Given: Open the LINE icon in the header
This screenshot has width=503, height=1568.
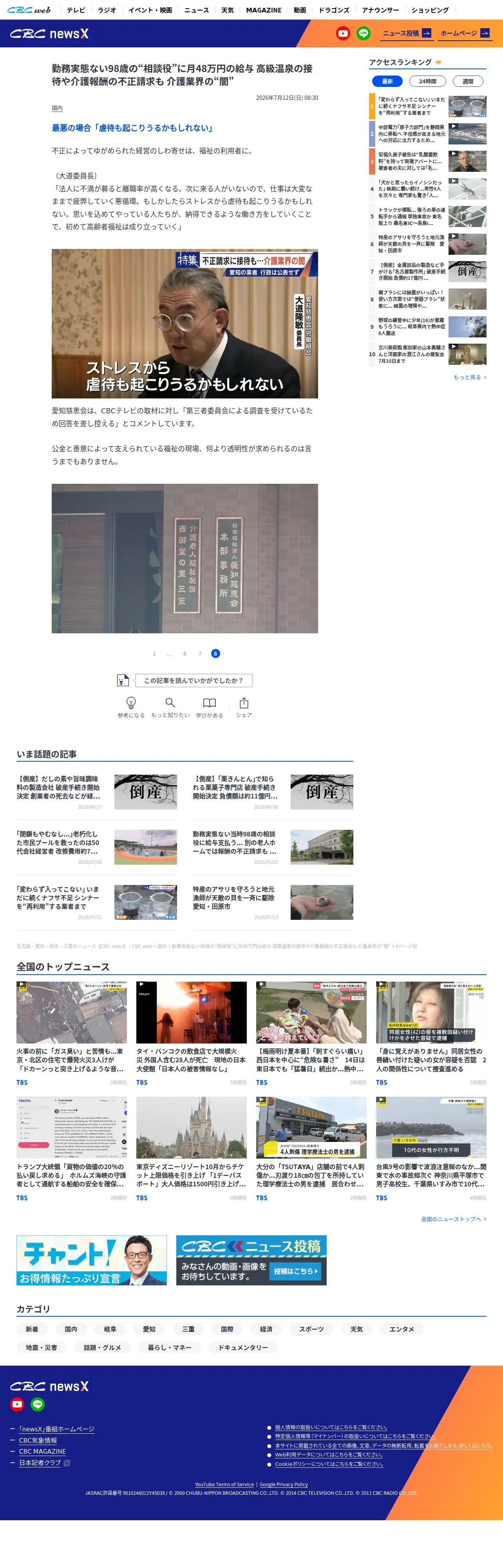Looking at the screenshot, I should [364, 34].
